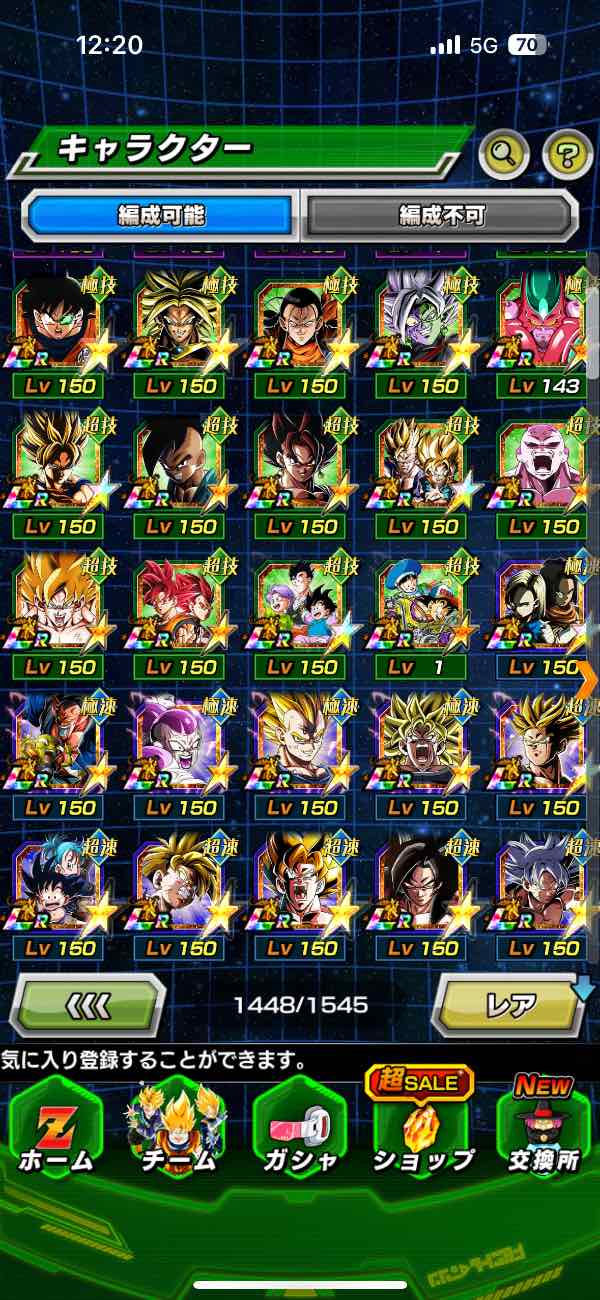Switch to the 編成不可 tab
600x1300 pixels.
[441, 215]
